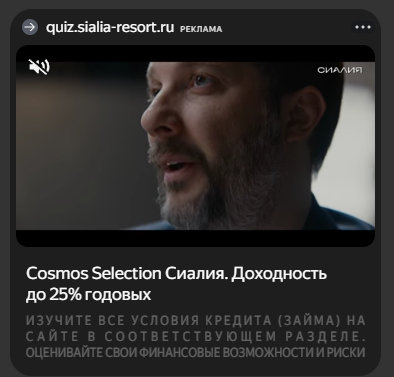
Task: Open the Cosmos Selection Сиалия headline
Action: coord(176,284)
